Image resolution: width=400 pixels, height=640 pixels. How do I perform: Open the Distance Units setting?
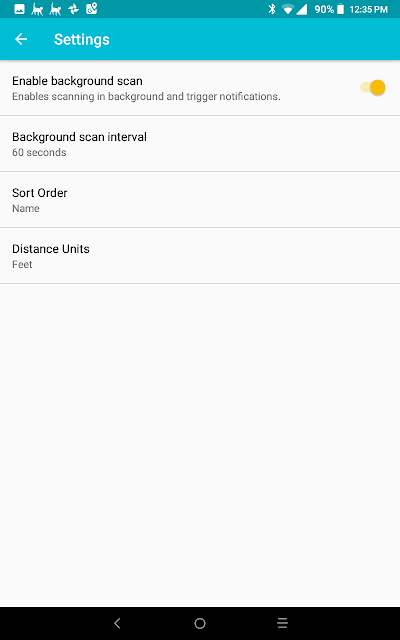pyautogui.click(x=200, y=256)
